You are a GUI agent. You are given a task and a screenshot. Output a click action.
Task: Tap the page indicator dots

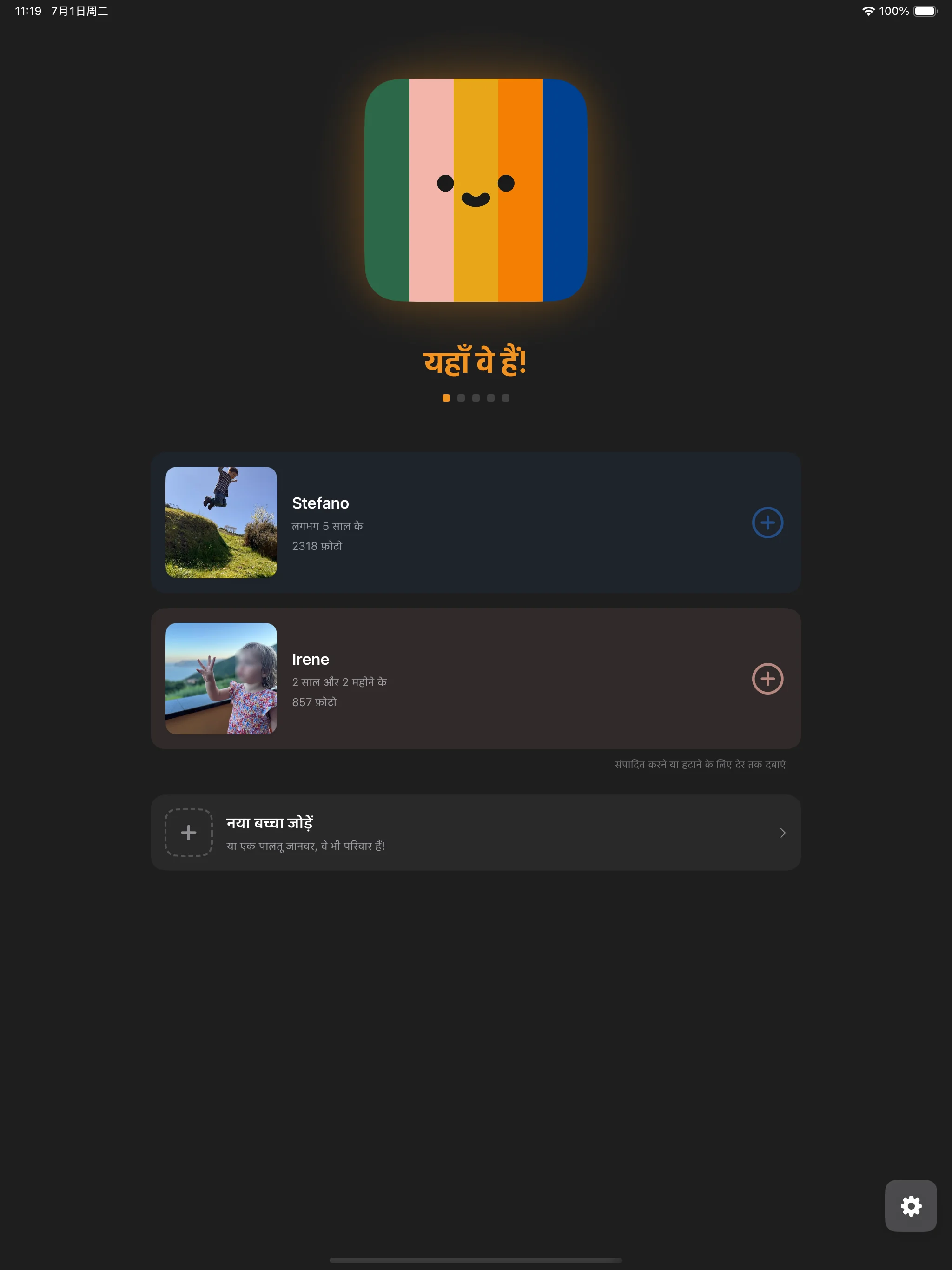click(x=476, y=398)
